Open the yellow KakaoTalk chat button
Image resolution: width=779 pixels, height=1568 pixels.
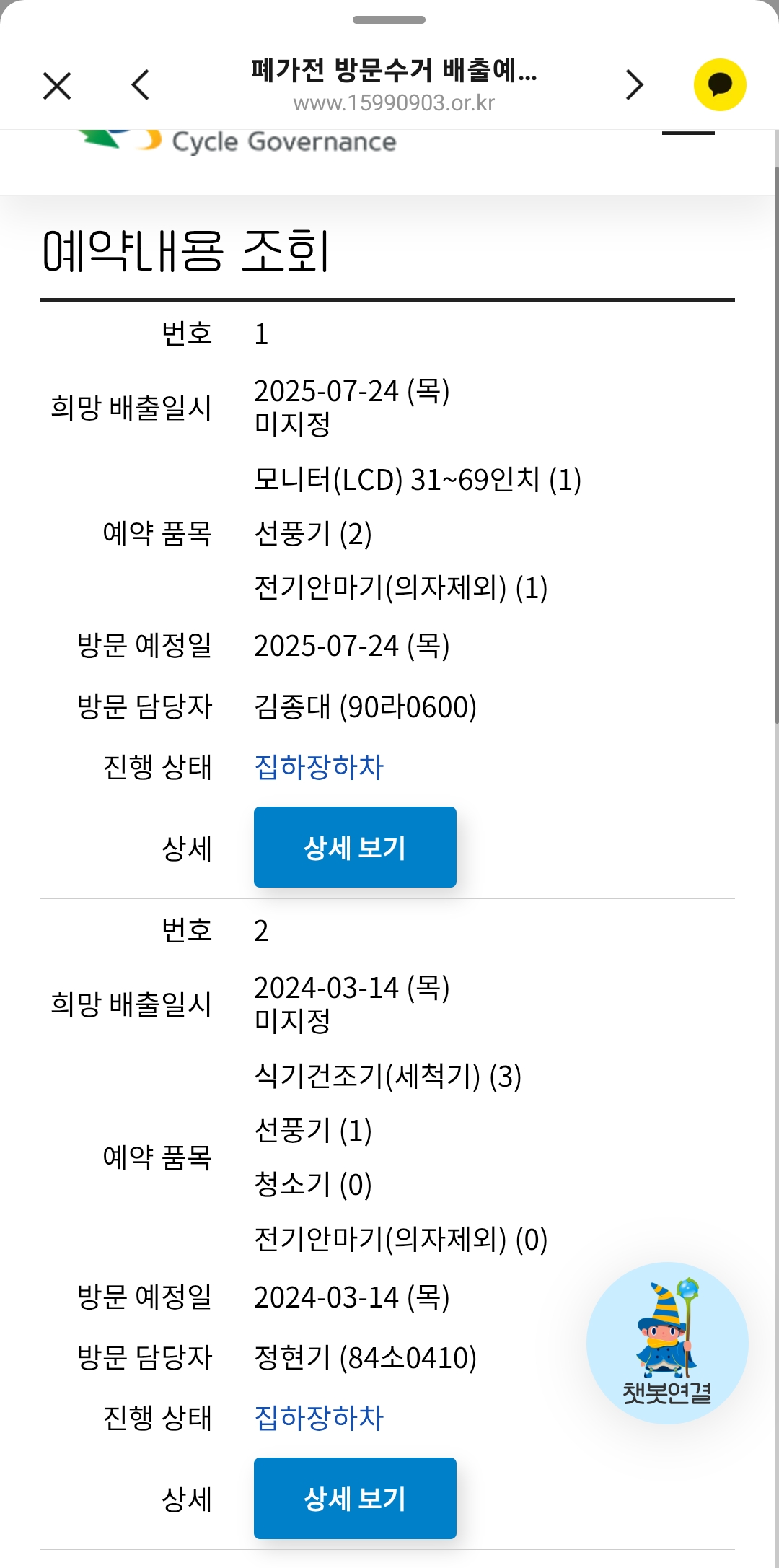point(719,85)
